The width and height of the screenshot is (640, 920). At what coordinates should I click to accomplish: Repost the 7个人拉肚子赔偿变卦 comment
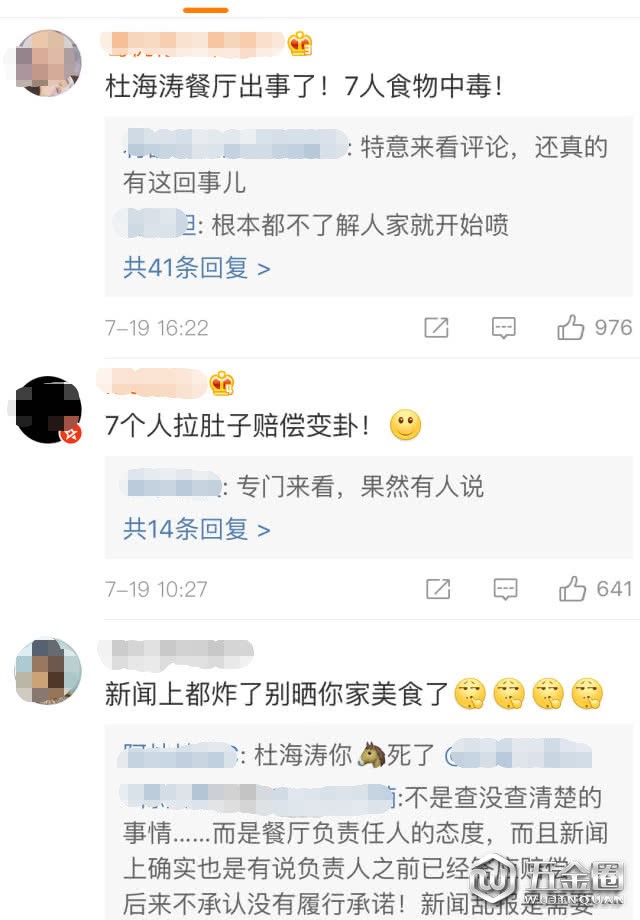(x=438, y=589)
